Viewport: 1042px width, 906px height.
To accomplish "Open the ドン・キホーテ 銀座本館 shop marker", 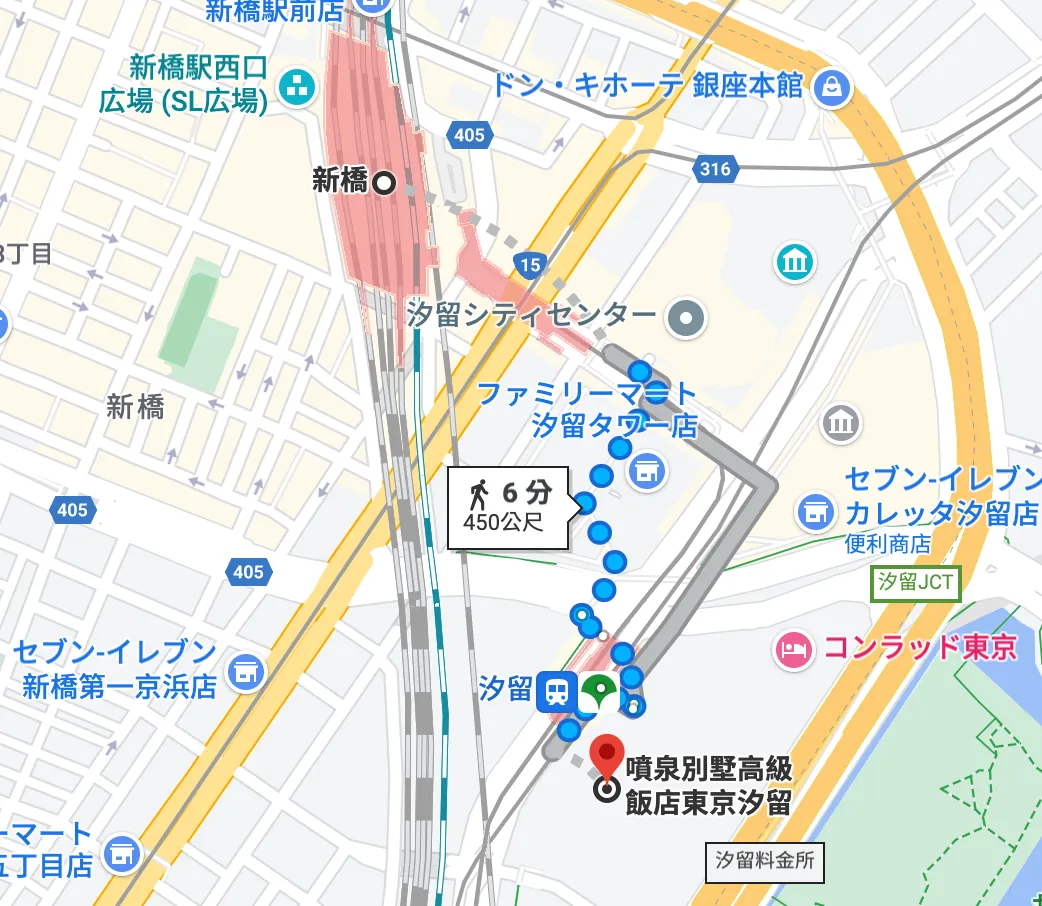I will pos(832,87).
